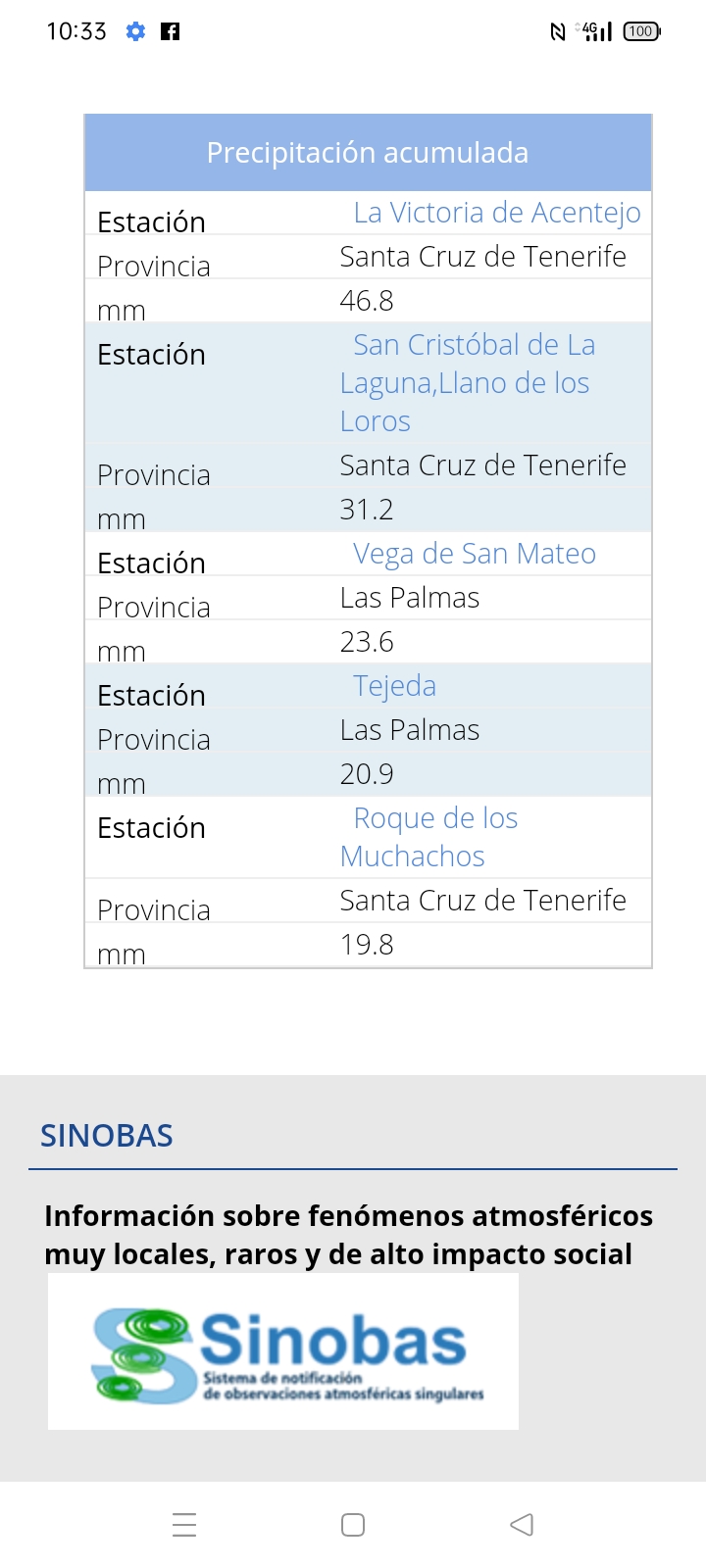
Task: Open the recent apps menu
Action: [x=184, y=1525]
